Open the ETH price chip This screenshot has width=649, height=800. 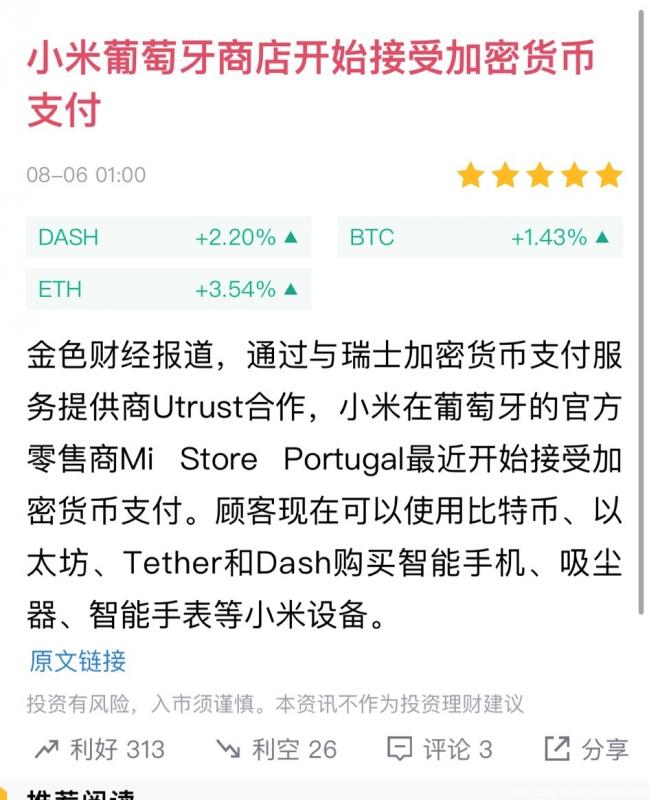pyautogui.click(x=168, y=290)
